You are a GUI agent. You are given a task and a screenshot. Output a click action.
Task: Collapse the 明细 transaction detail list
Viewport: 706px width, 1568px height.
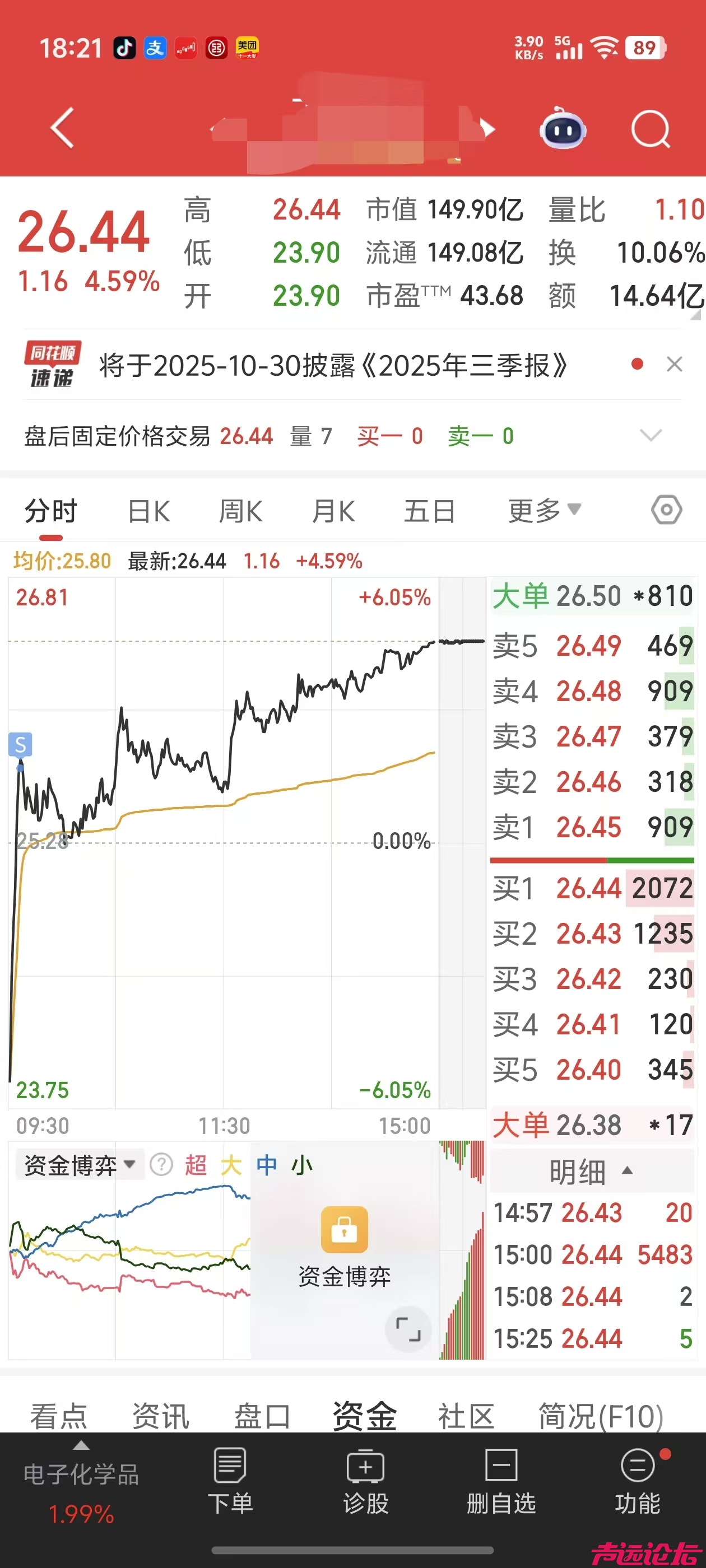[627, 1169]
